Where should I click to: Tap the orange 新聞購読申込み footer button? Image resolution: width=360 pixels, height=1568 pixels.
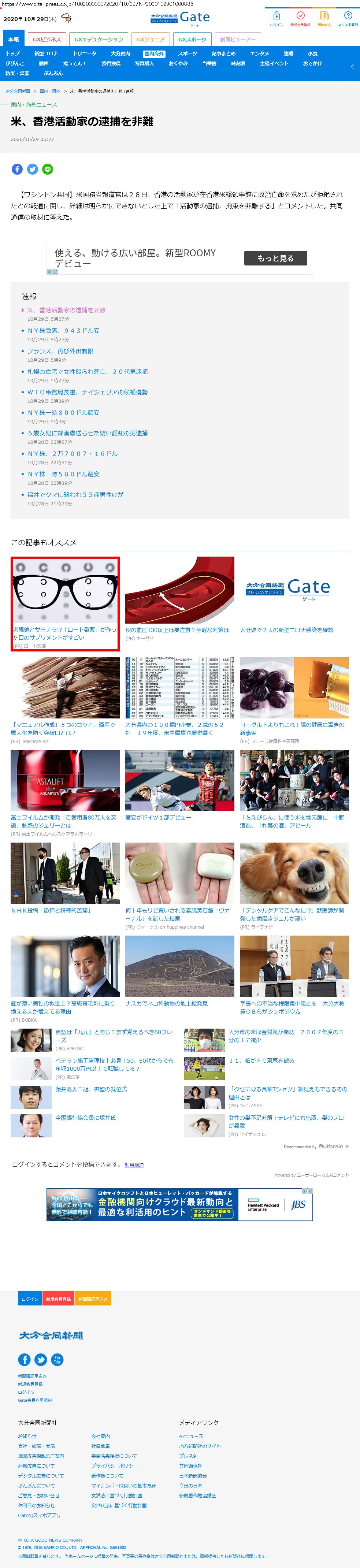[x=93, y=1298]
